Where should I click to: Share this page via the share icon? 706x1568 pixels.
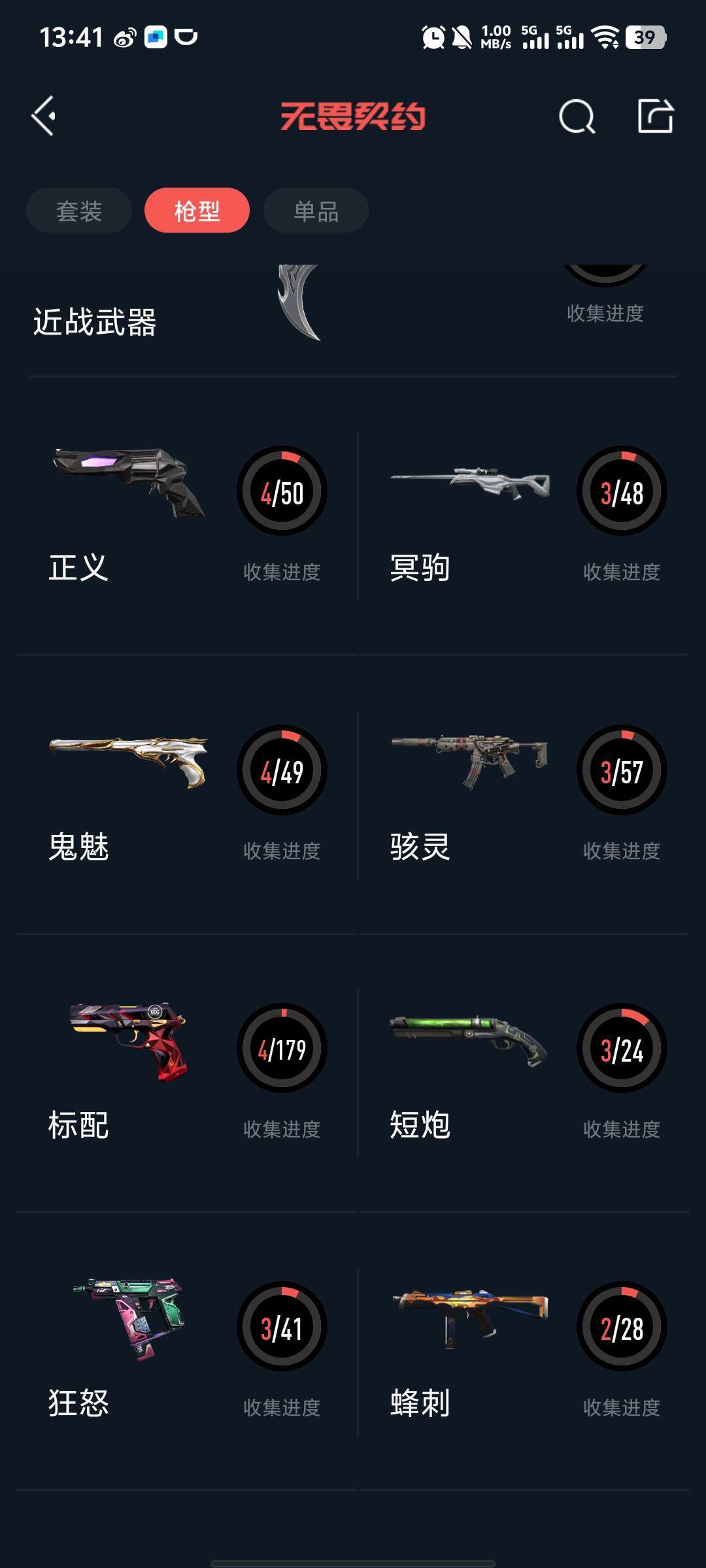coord(655,117)
